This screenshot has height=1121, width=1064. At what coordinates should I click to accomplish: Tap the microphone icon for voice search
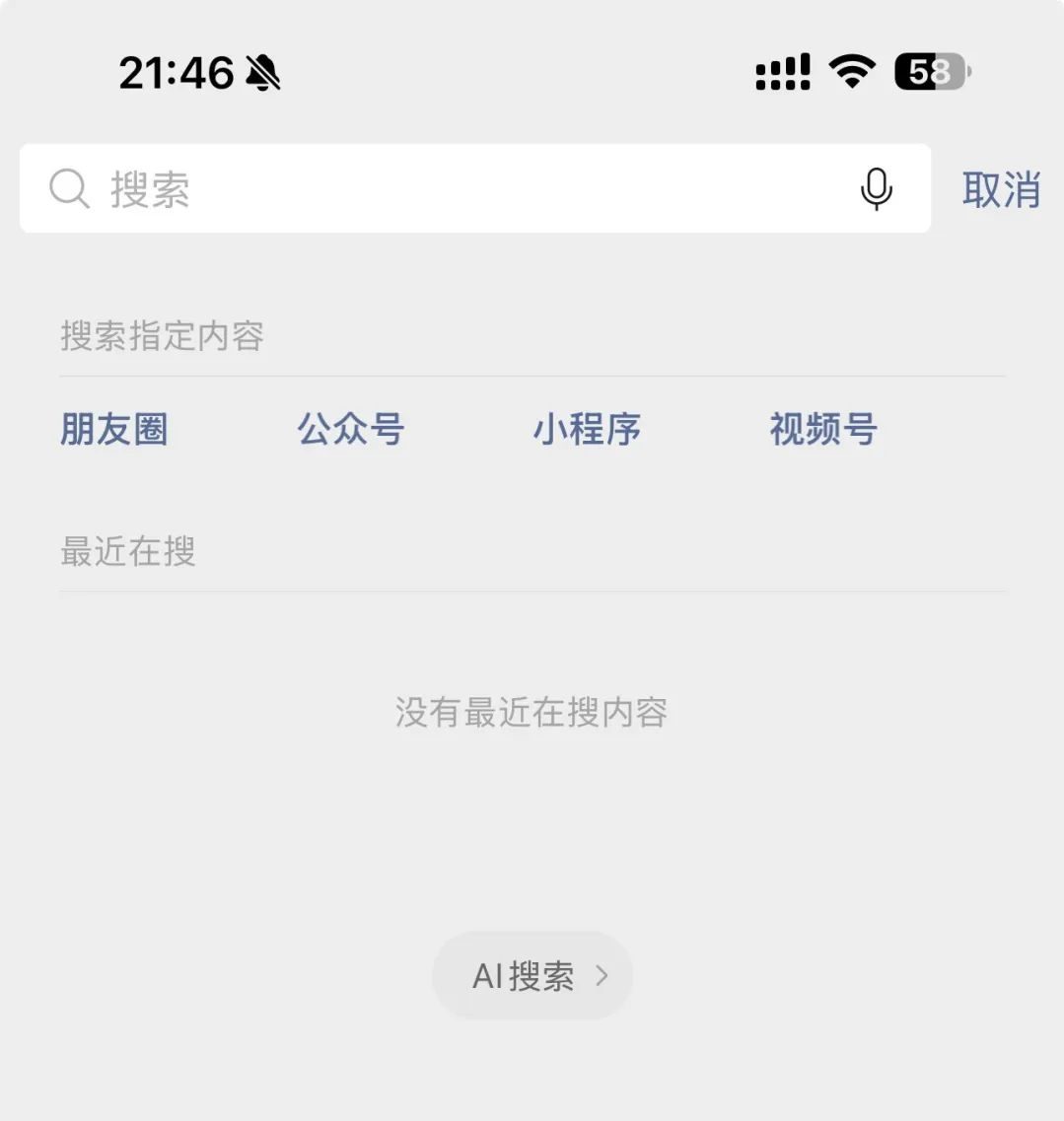coord(878,189)
